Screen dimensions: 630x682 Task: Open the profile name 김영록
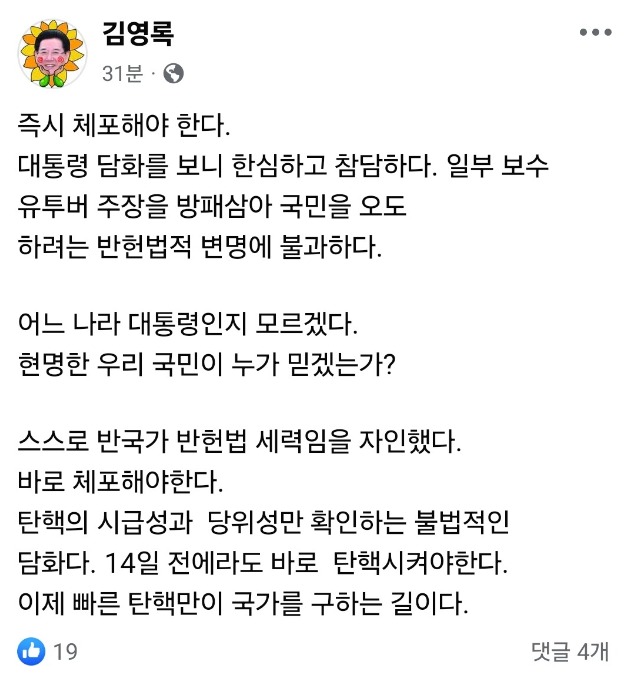(138, 36)
